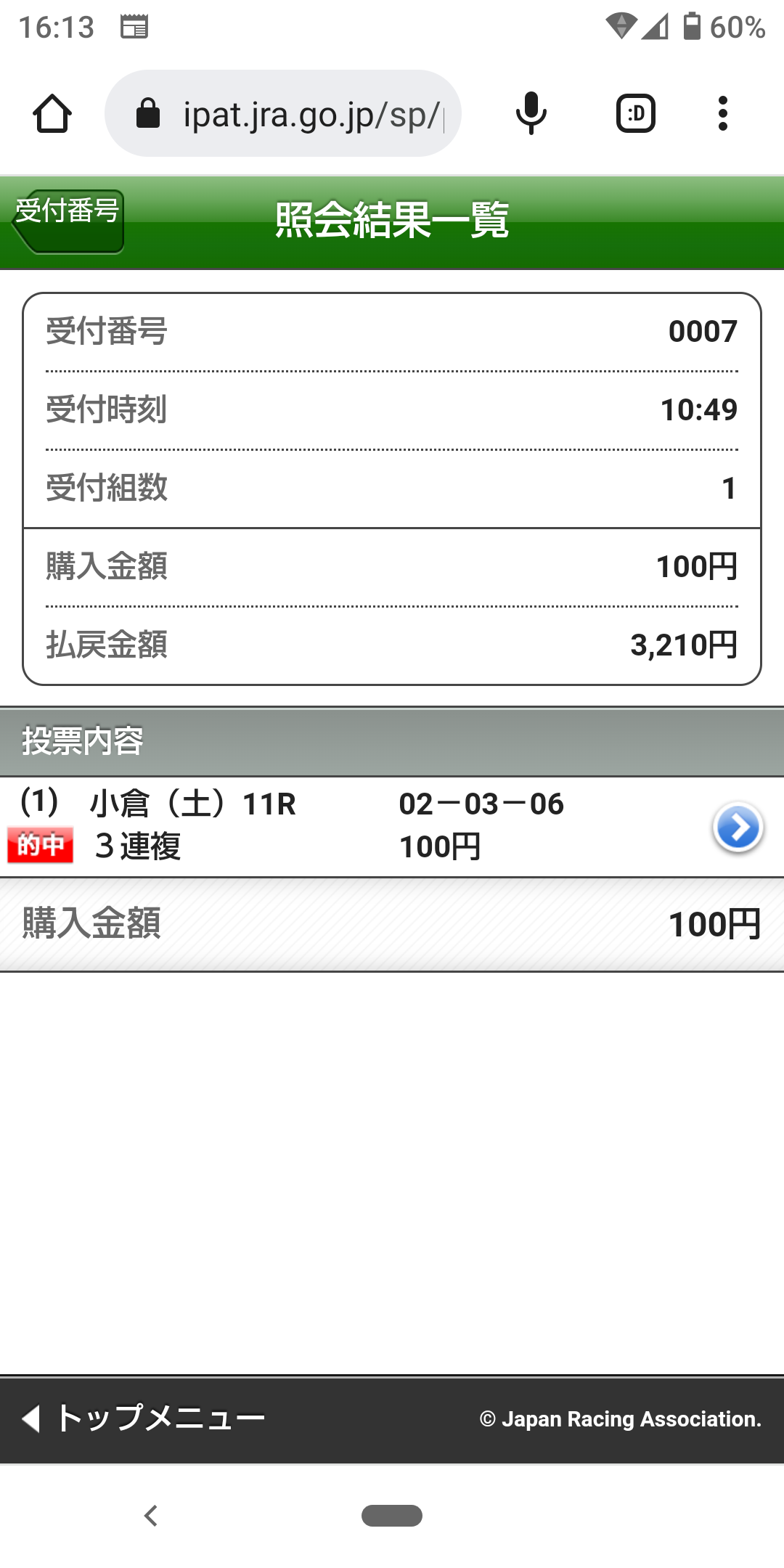Open the browser overflow menu

[x=722, y=114]
